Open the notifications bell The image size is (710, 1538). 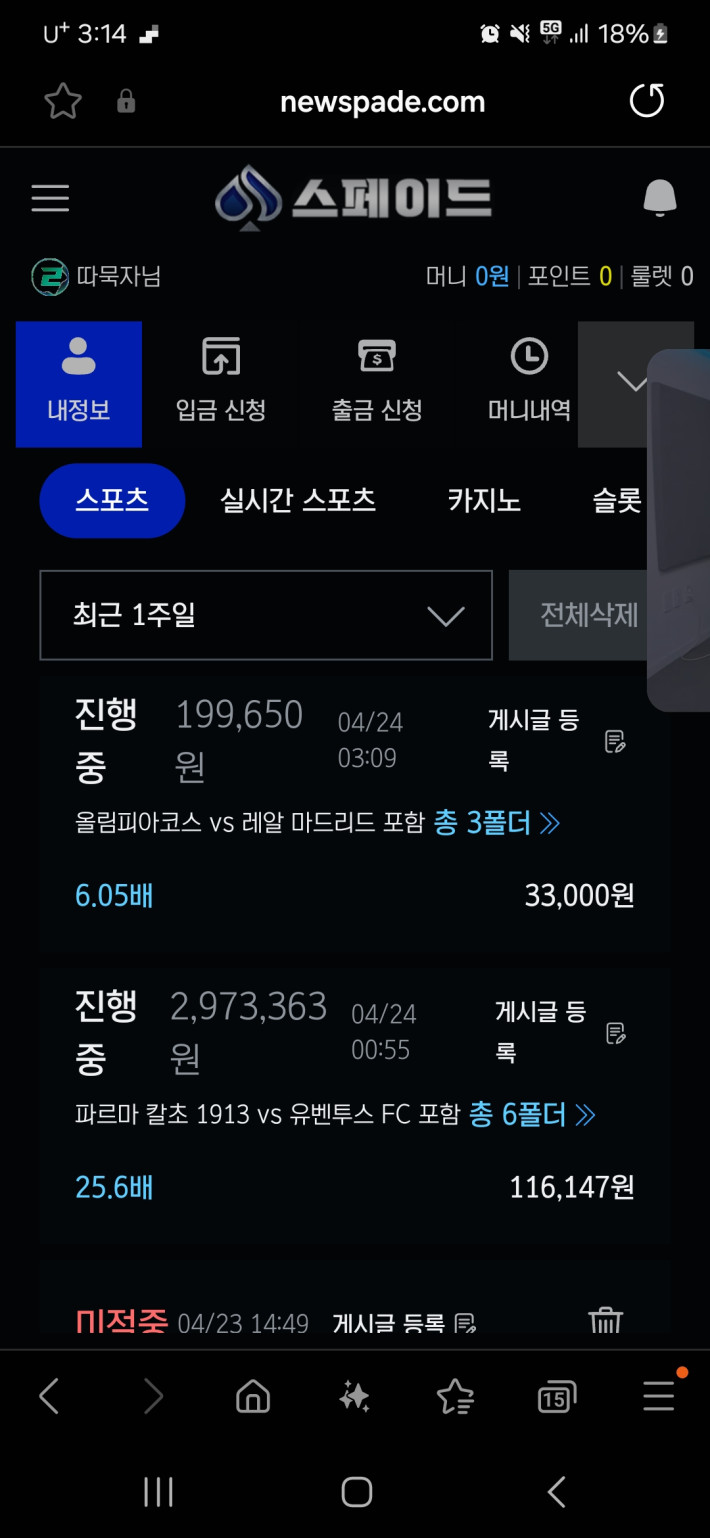pyautogui.click(x=659, y=198)
